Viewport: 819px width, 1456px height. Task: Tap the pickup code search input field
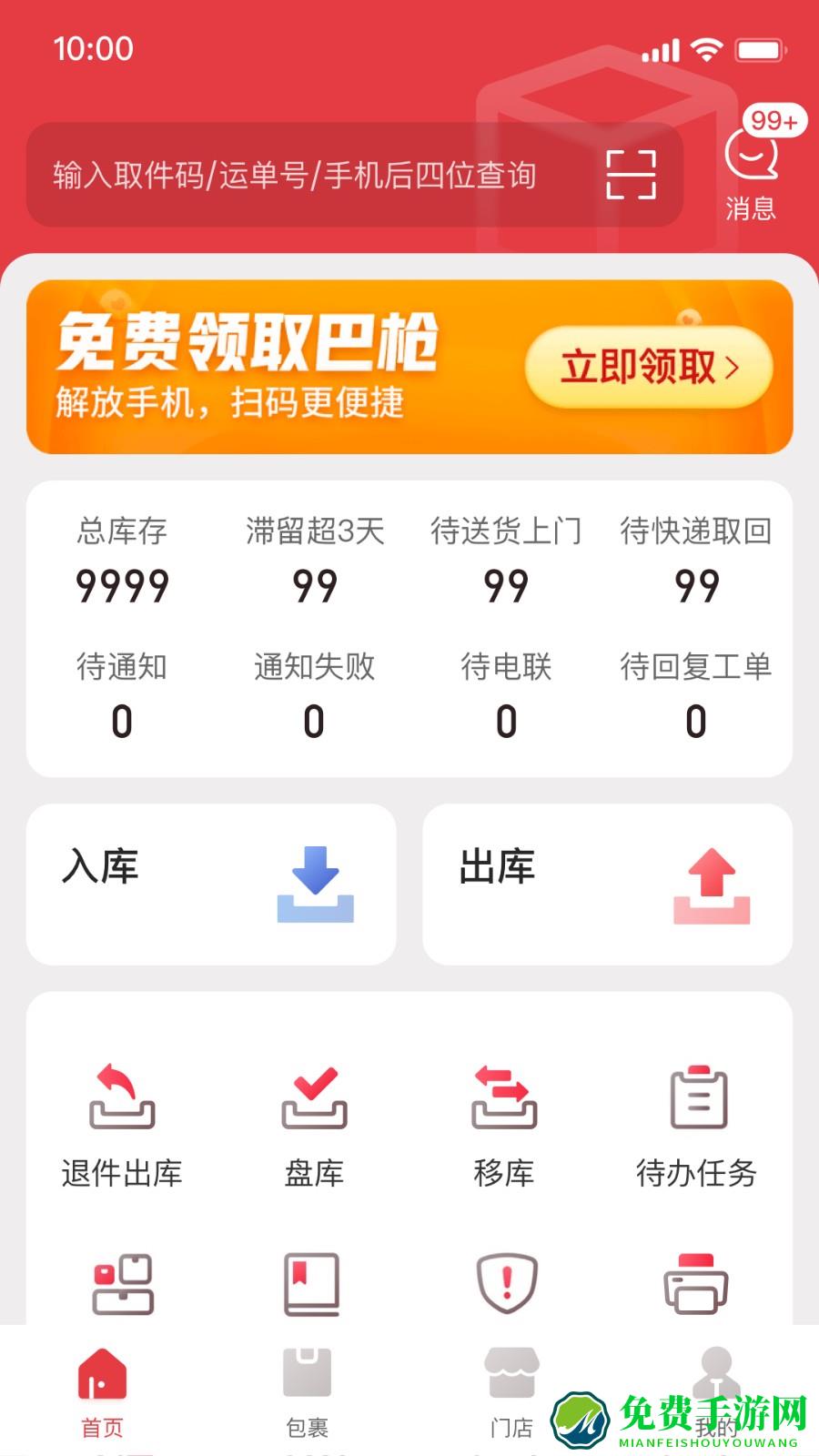(300, 174)
